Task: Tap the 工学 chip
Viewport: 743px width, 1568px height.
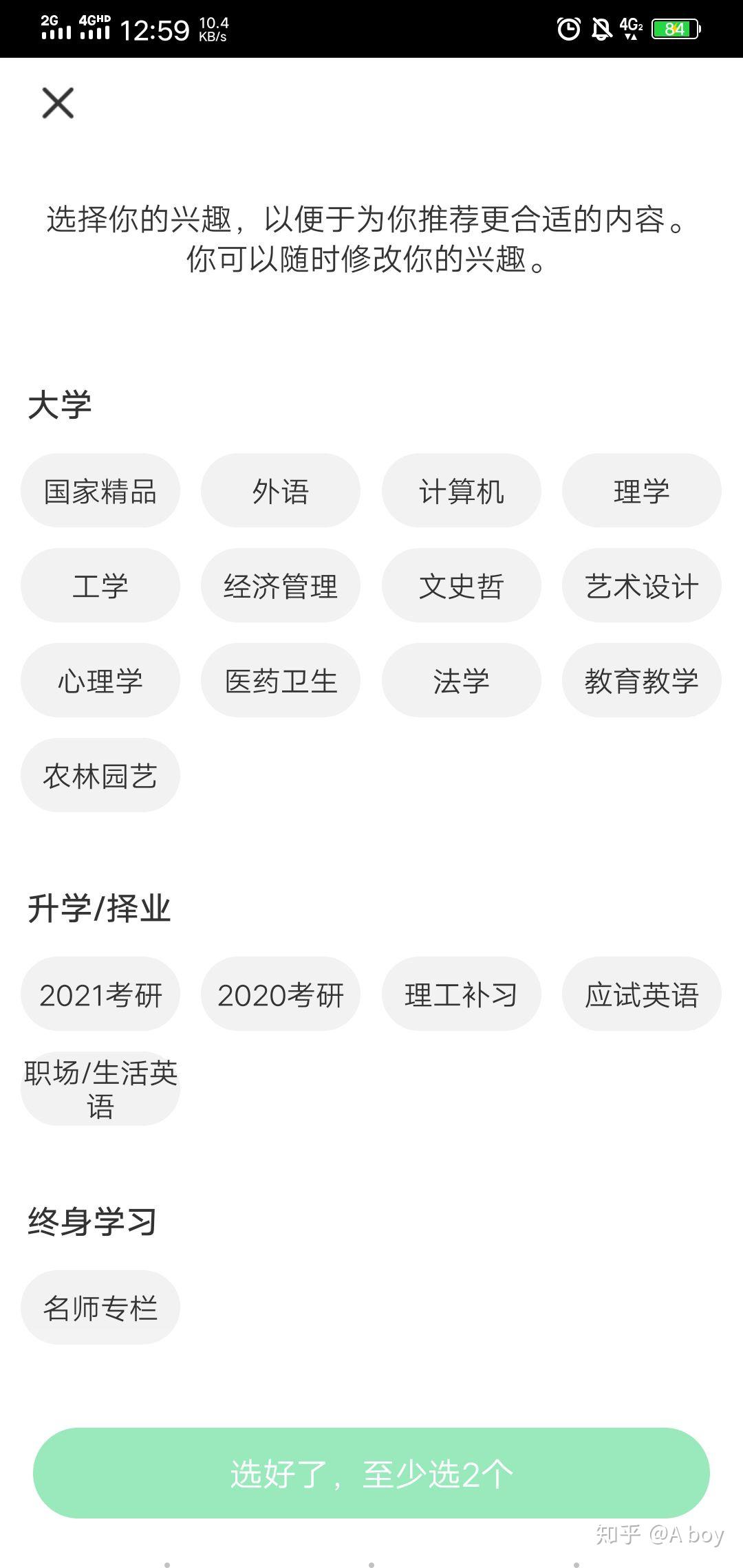Action: click(100, 586)
